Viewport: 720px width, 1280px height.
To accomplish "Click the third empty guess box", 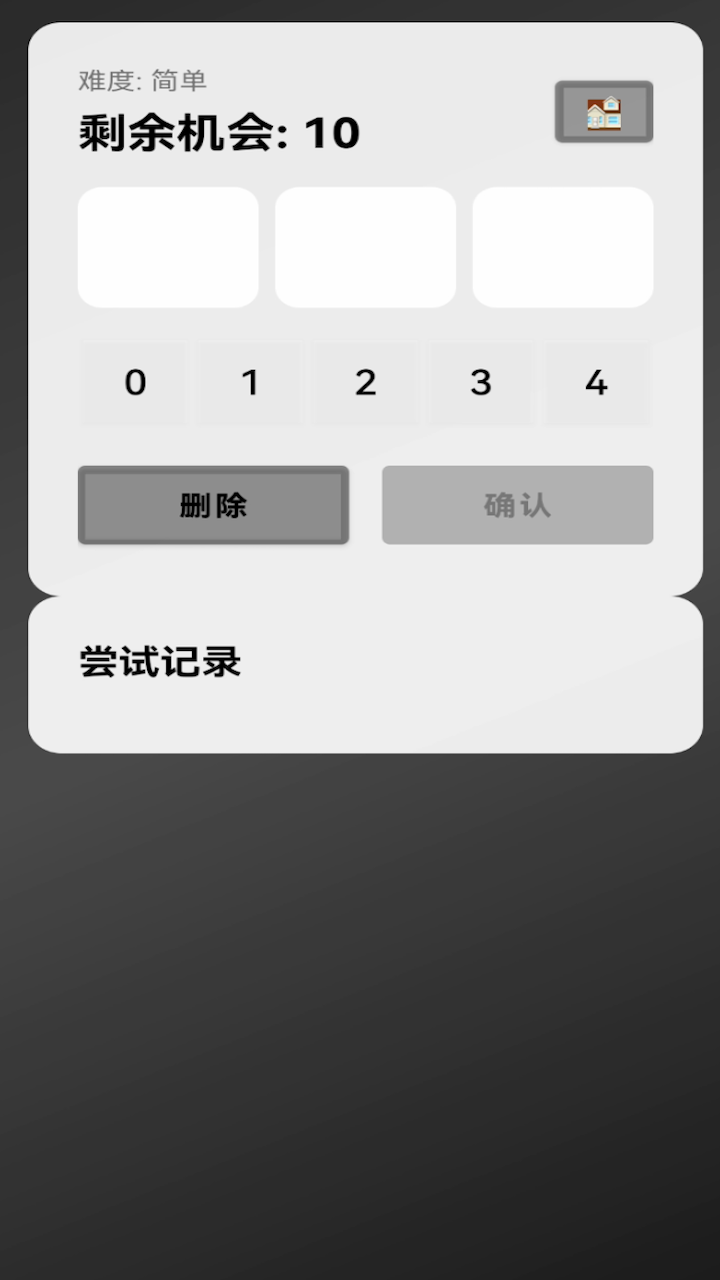I will point(563,246).
